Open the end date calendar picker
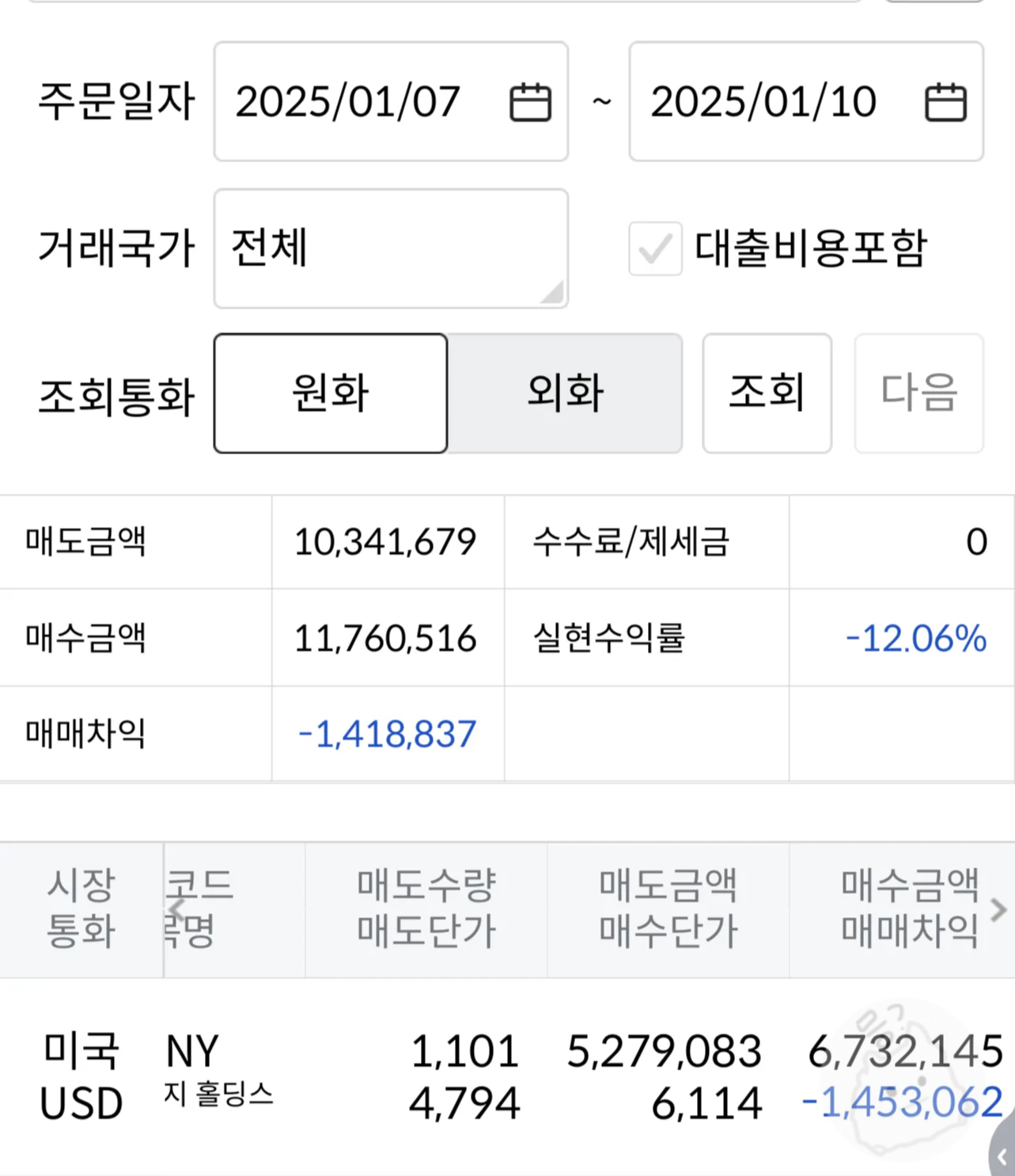The width and height of the screenshot is (1015, 1176). point(946,101)
